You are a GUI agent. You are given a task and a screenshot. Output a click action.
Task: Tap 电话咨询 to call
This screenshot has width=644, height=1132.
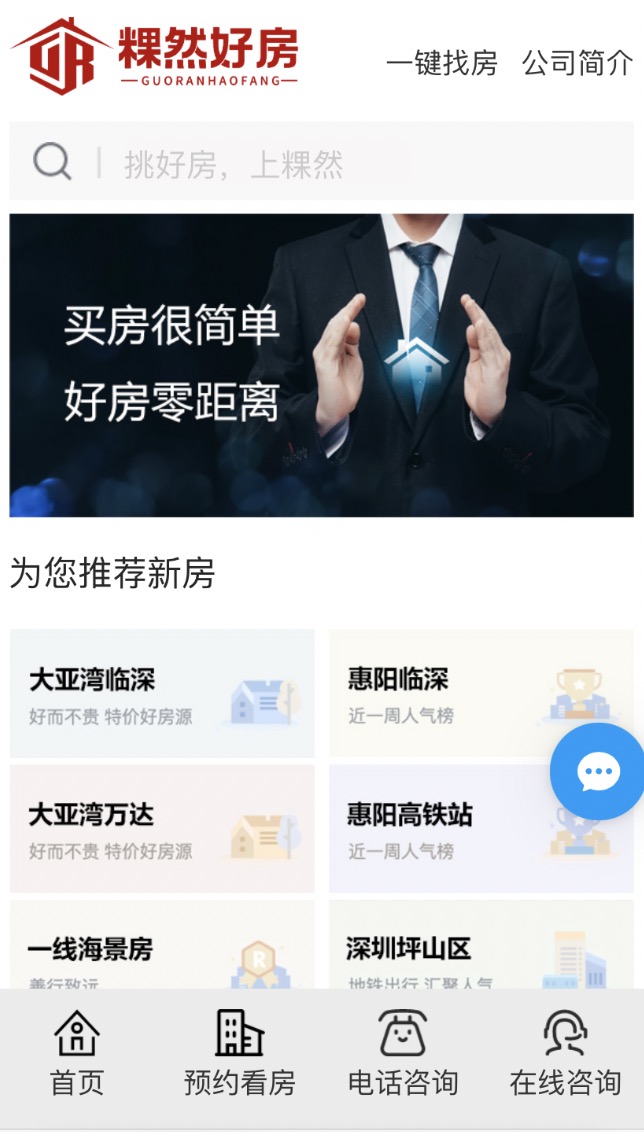coord(402,1053)
